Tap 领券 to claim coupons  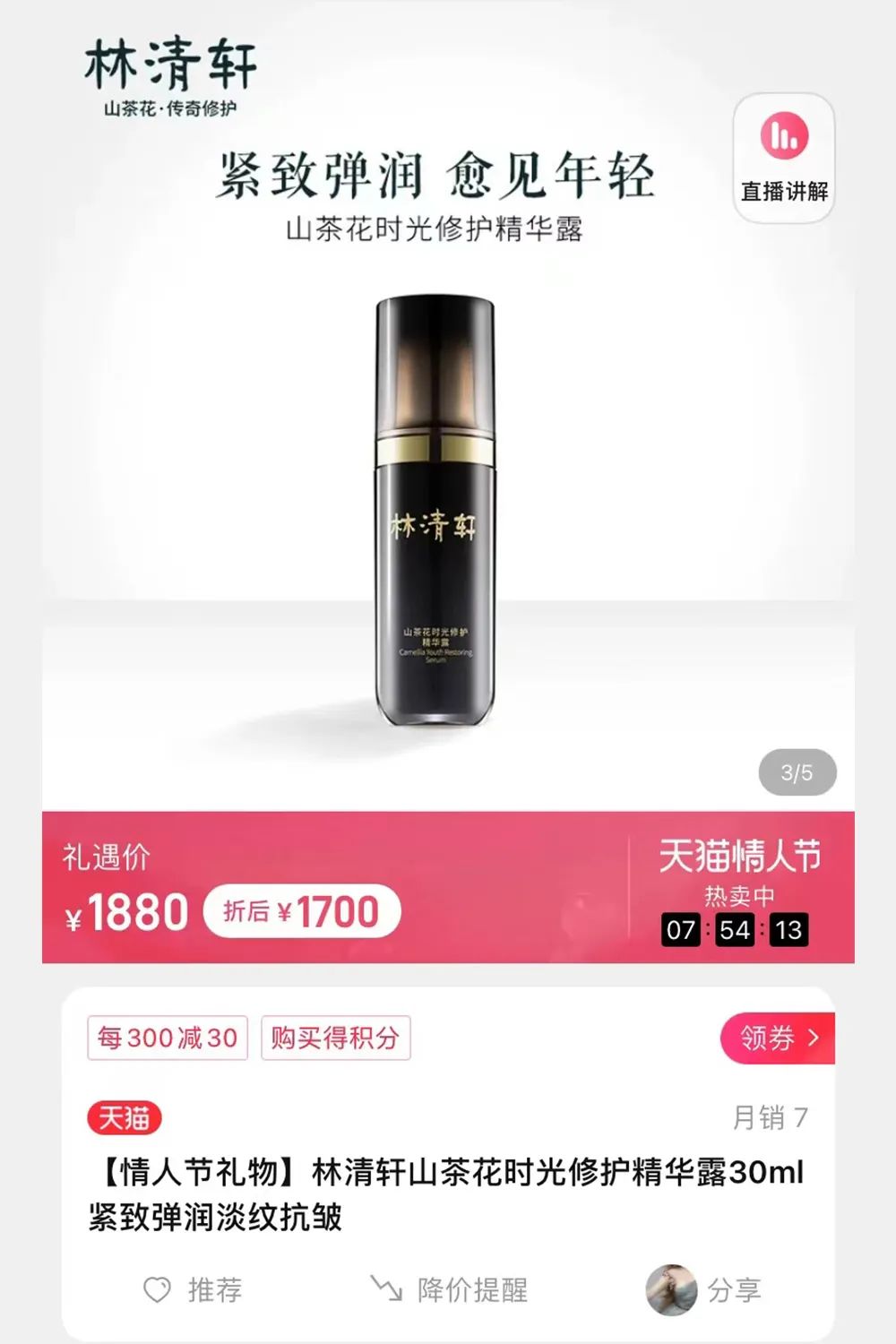tap(778, 1038)
